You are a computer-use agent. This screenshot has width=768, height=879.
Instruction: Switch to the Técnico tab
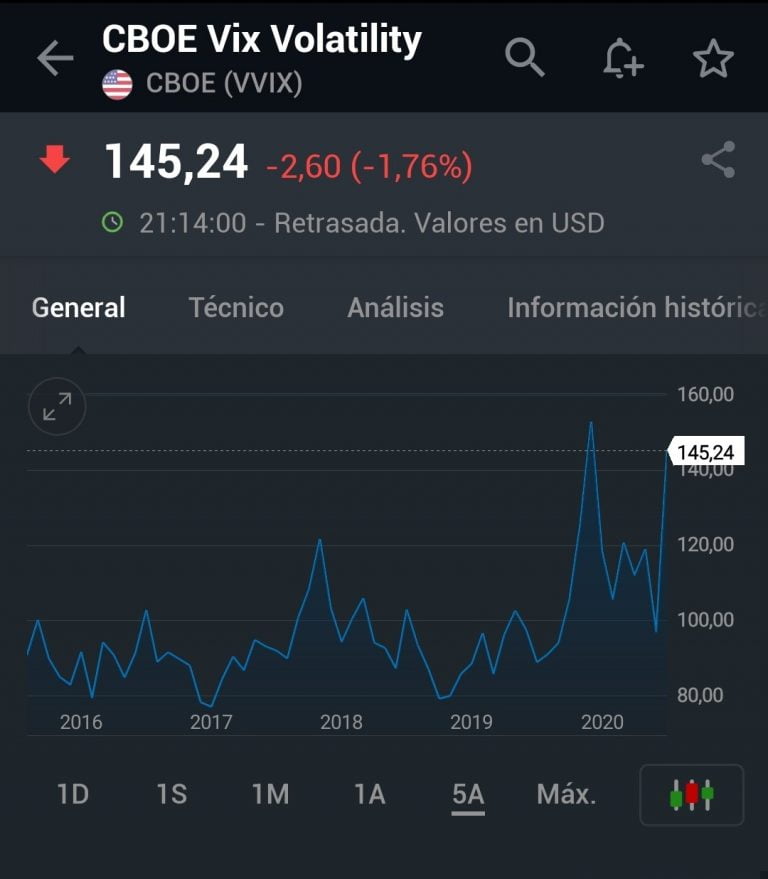(236, 308)
